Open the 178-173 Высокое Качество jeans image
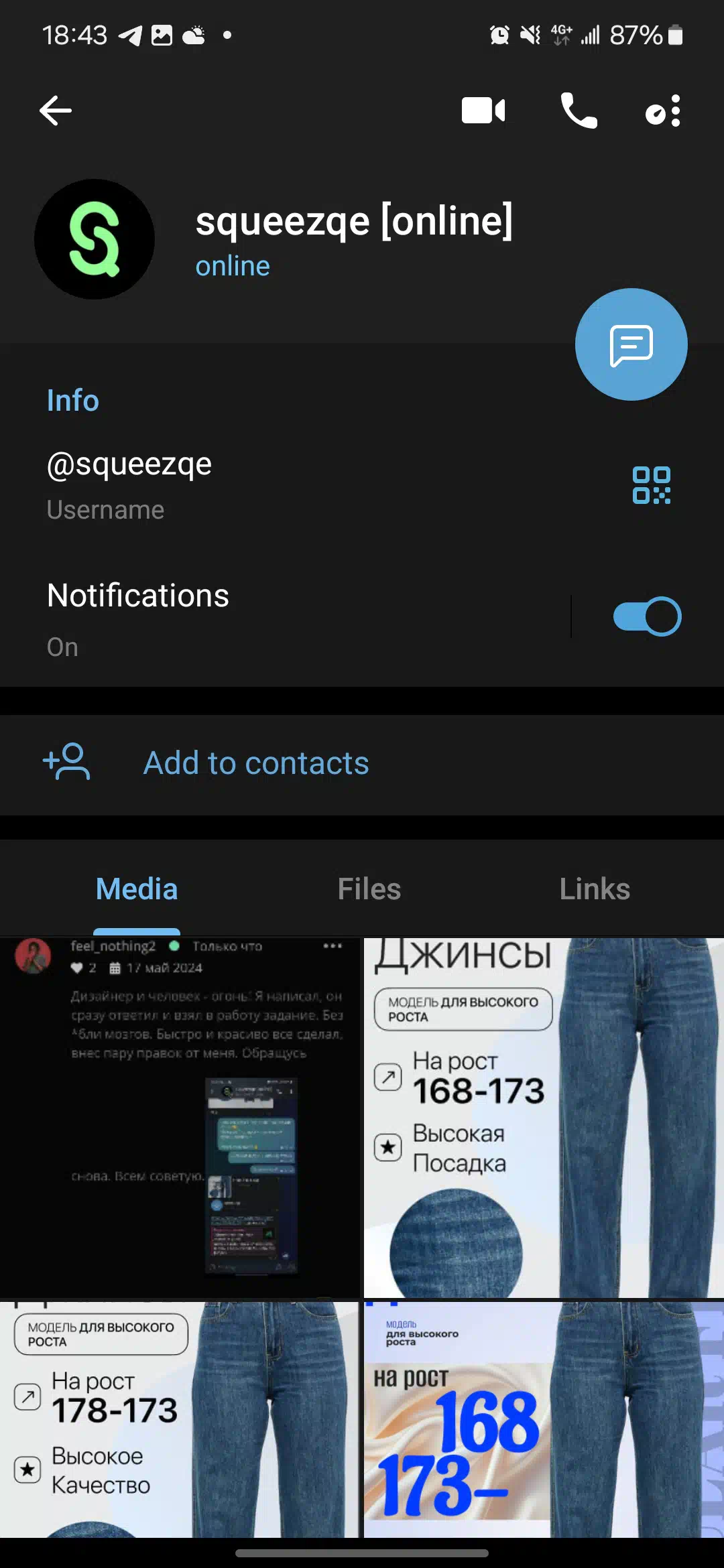 coord(180,1419)
